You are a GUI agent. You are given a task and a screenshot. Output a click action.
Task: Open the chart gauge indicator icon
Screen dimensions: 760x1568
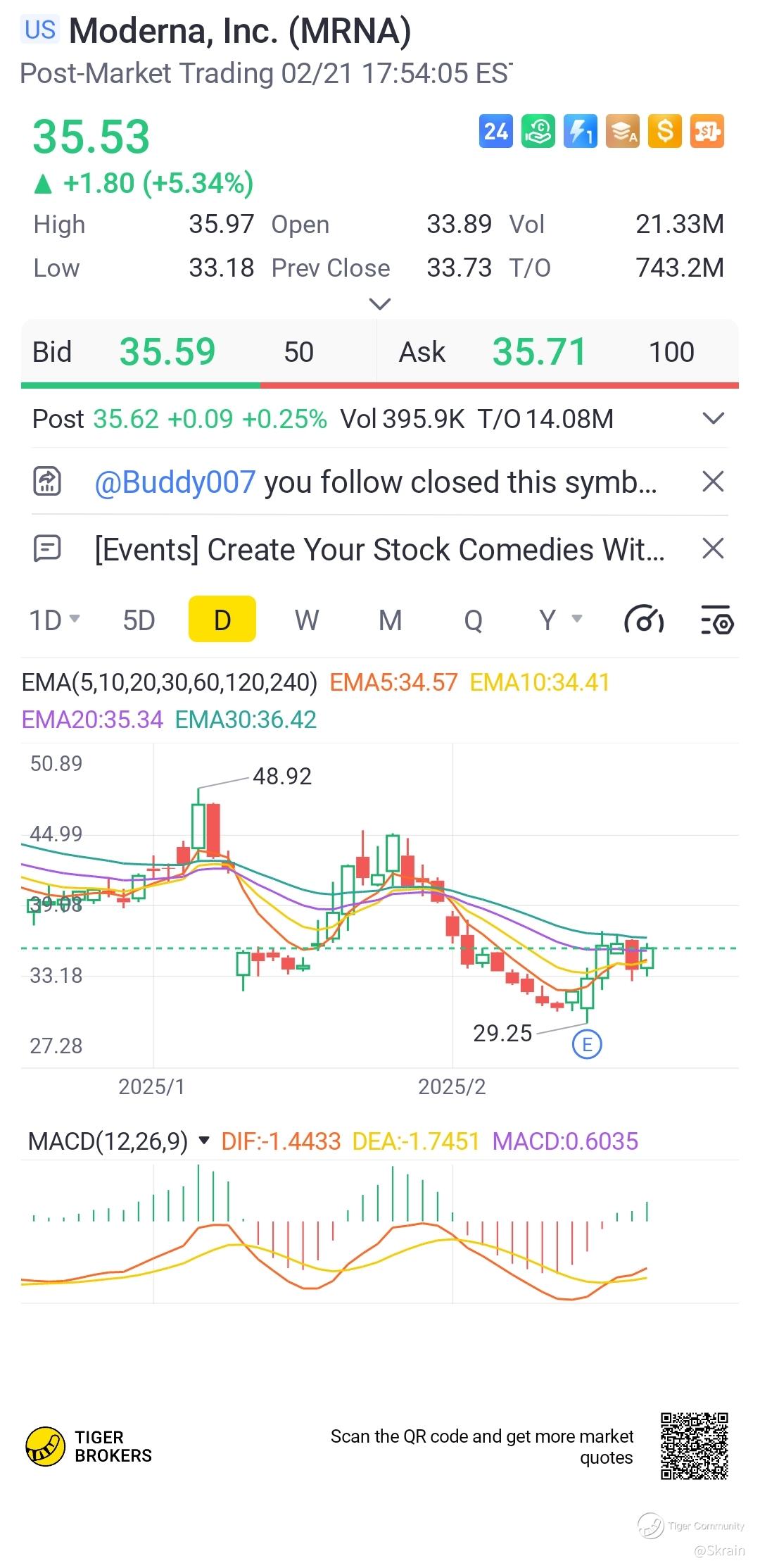(644, 620)
